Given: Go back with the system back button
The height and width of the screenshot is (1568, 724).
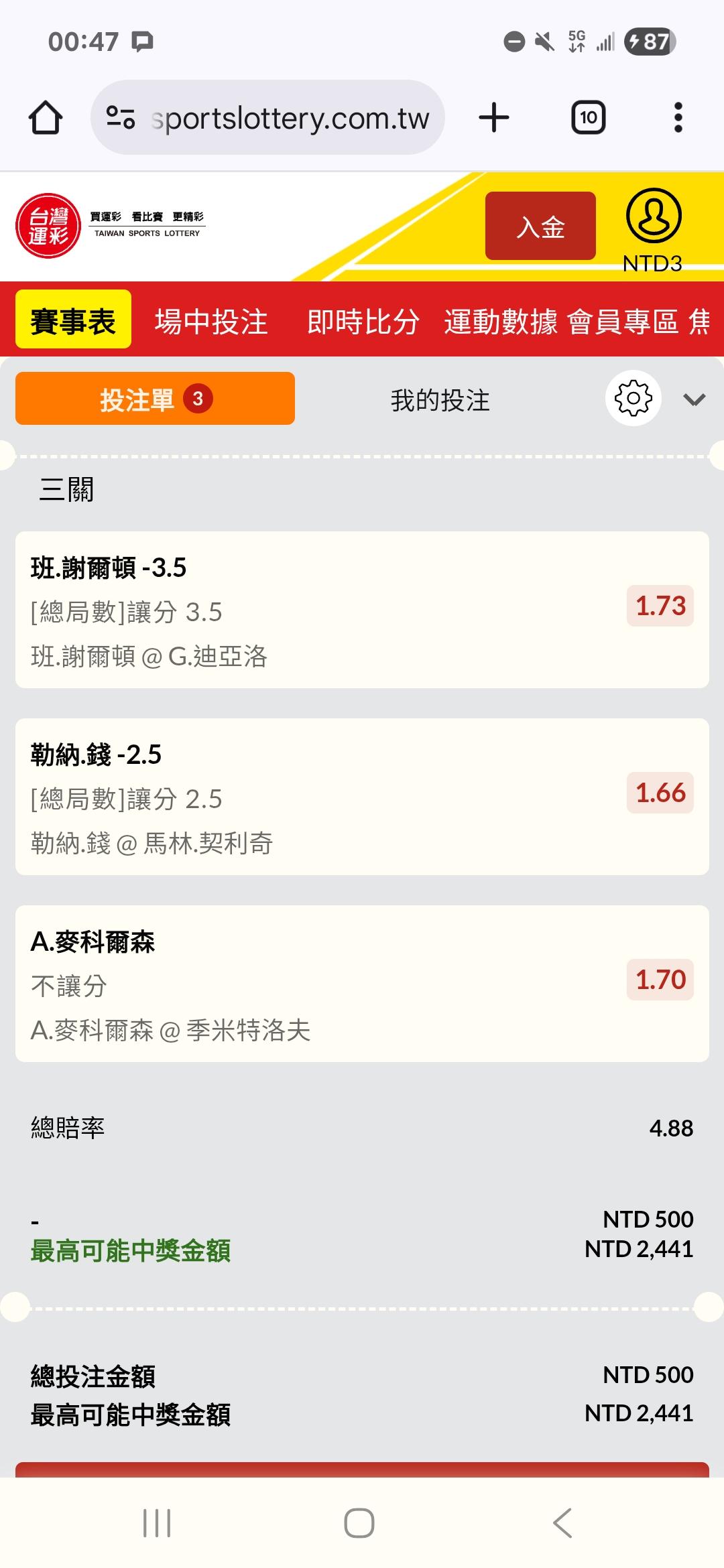Looking at the screenshot, I should click(x=562, y=1522).
